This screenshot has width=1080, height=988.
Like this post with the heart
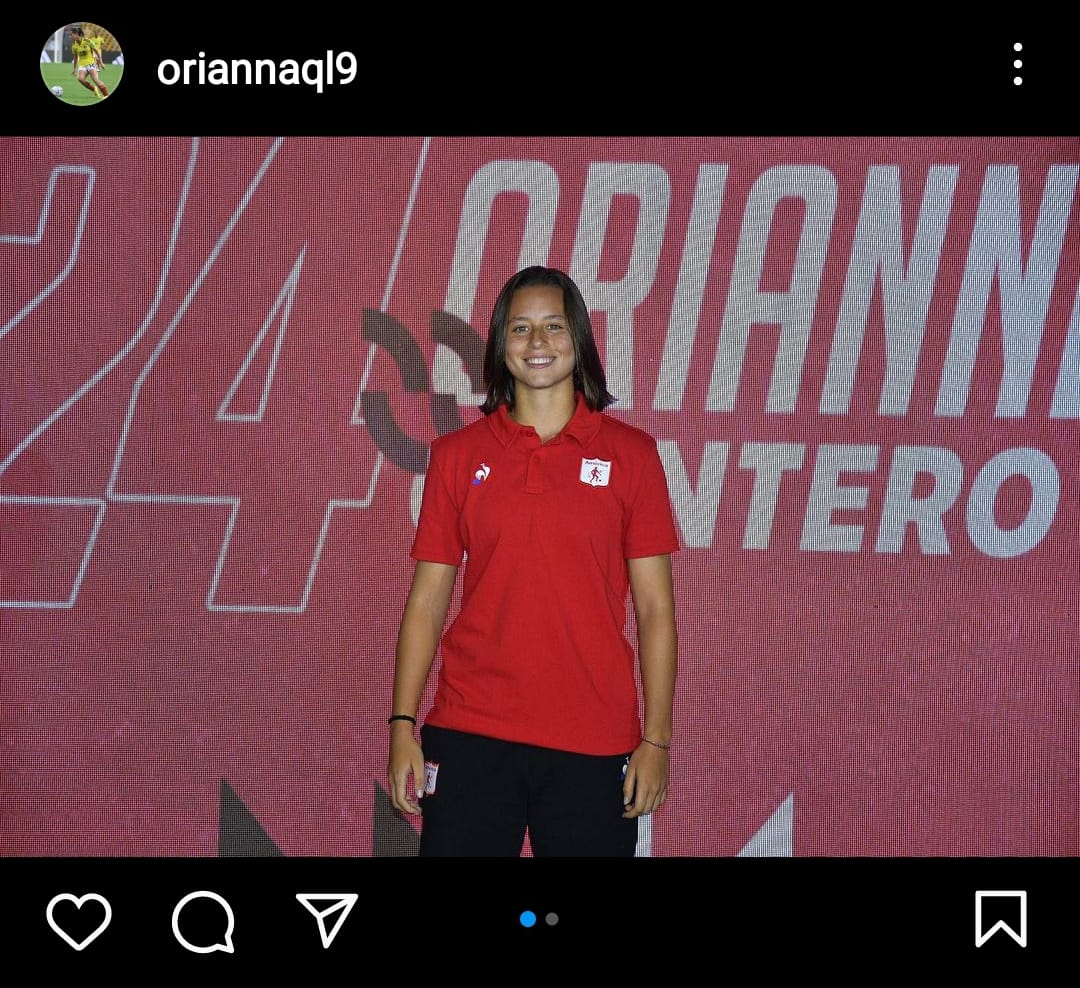tap(79, 920)
